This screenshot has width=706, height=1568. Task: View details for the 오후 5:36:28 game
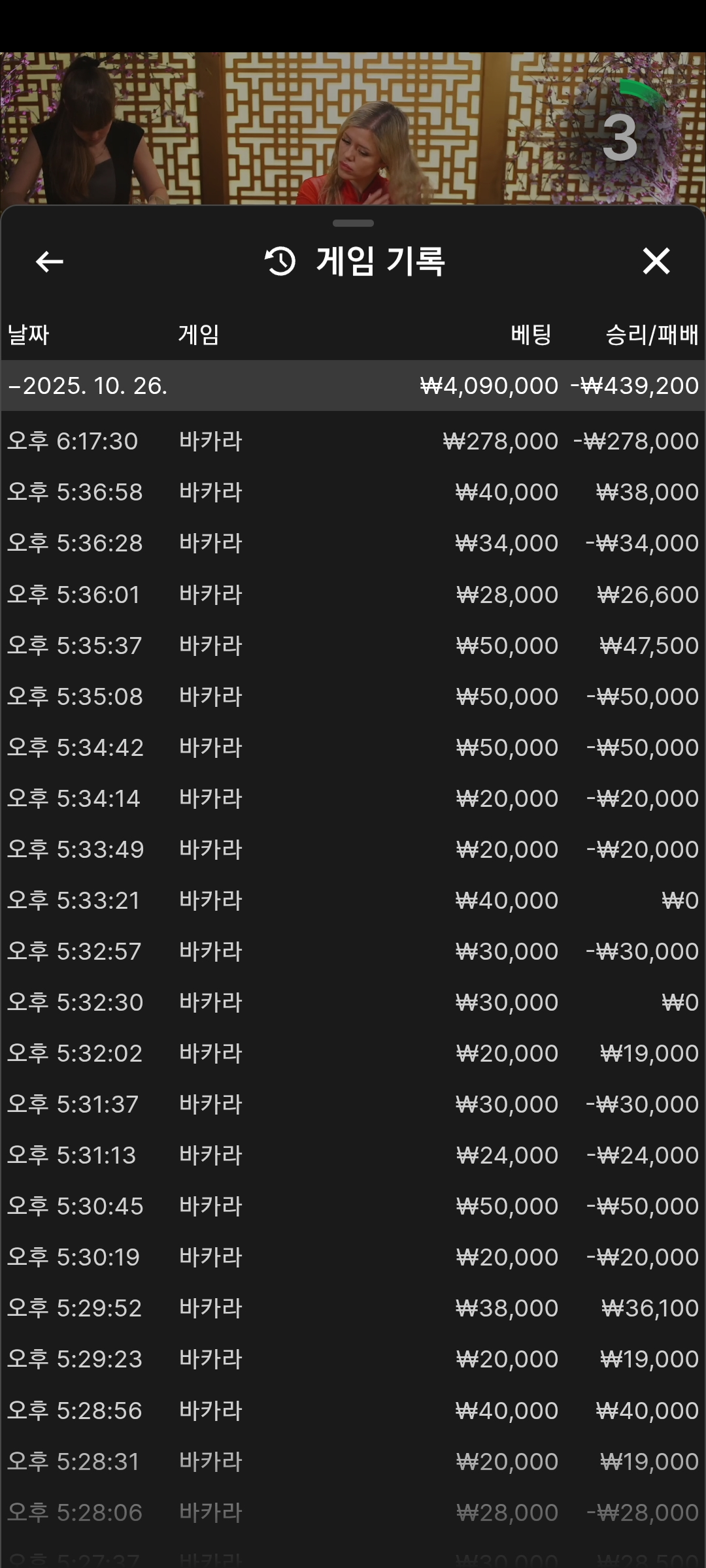(x=353, y=543)
